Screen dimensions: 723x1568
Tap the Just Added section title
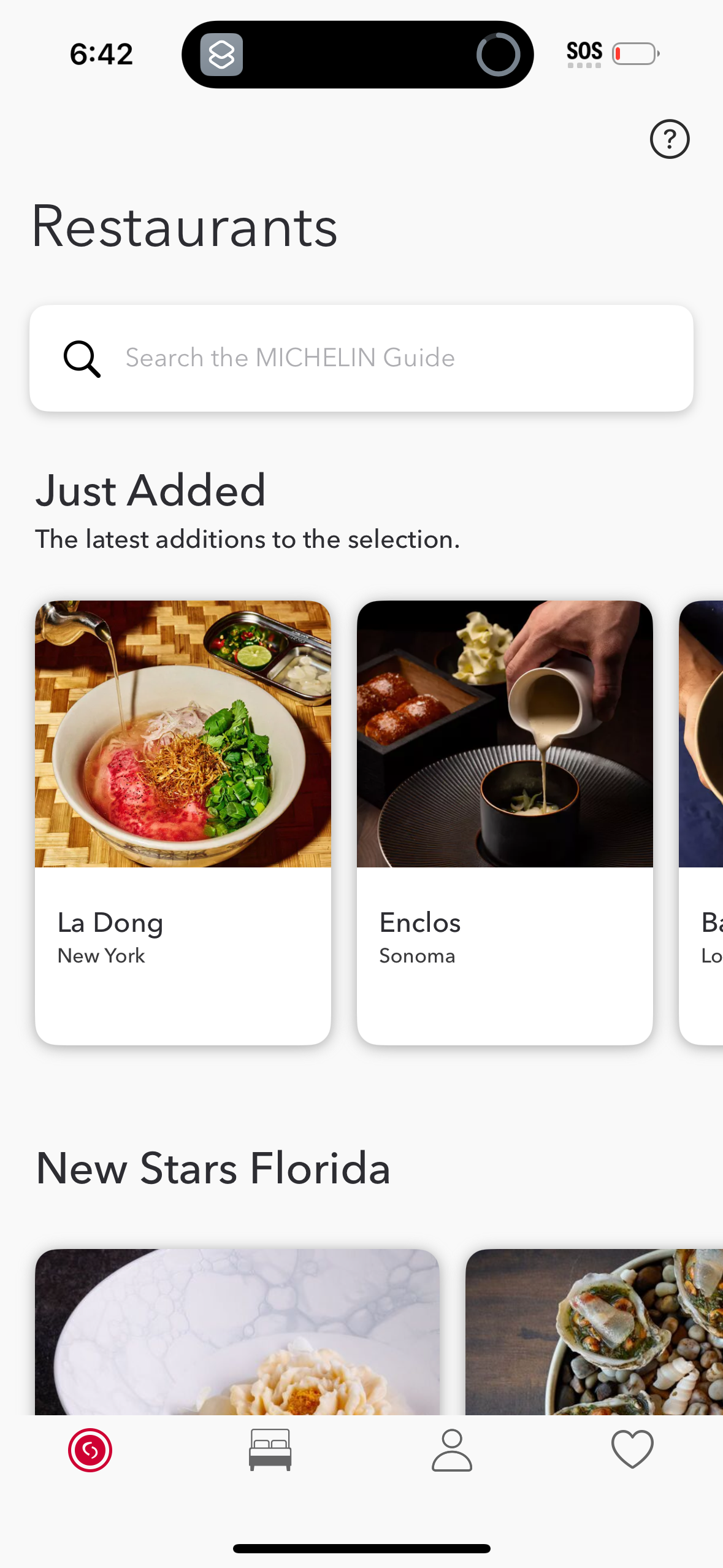pos(150,490)
